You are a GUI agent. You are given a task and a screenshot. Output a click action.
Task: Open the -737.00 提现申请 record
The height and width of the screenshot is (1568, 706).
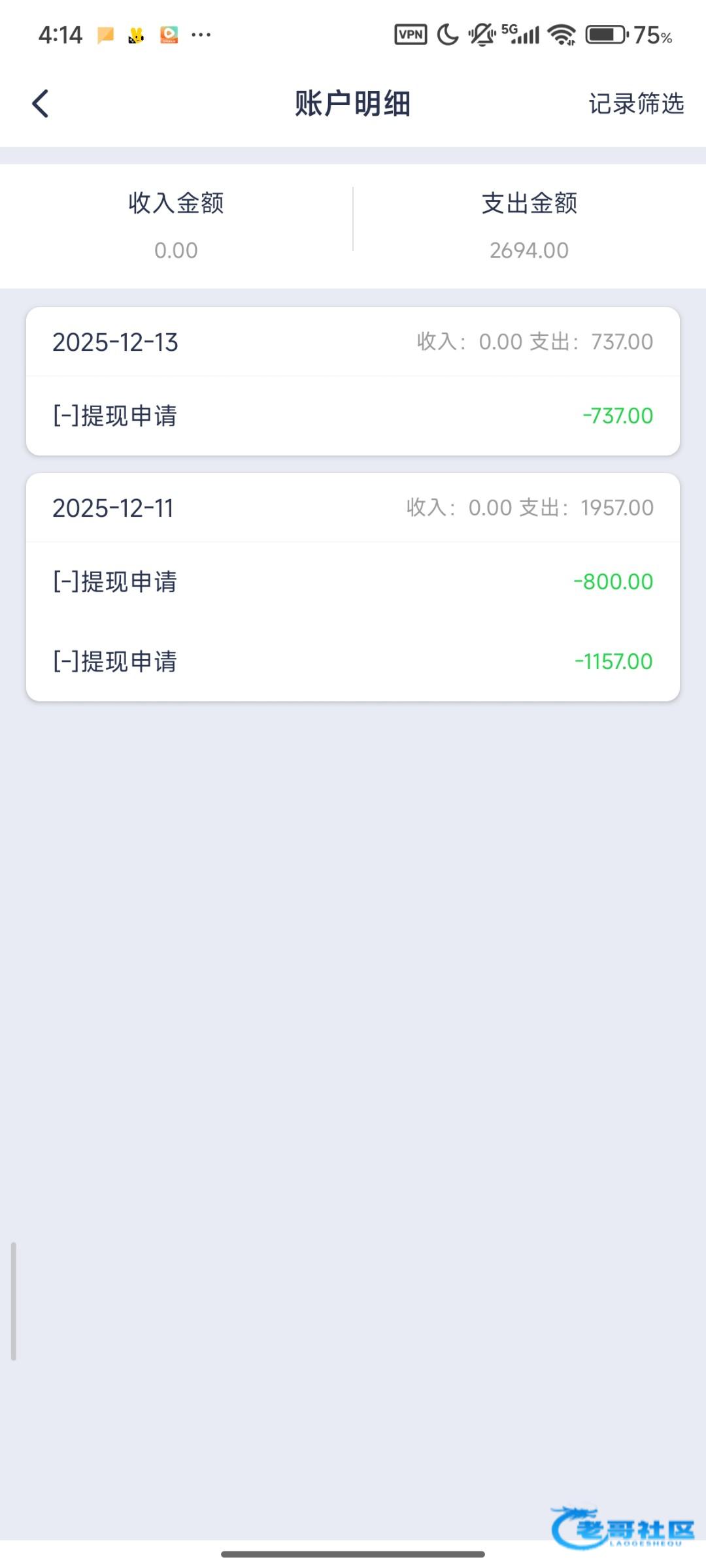[353, 416]
